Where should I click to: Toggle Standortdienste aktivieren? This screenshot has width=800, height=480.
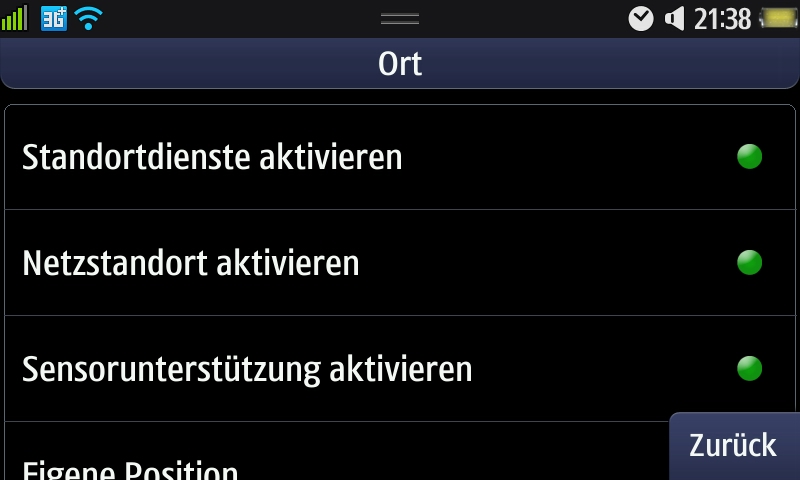[749, 157]
